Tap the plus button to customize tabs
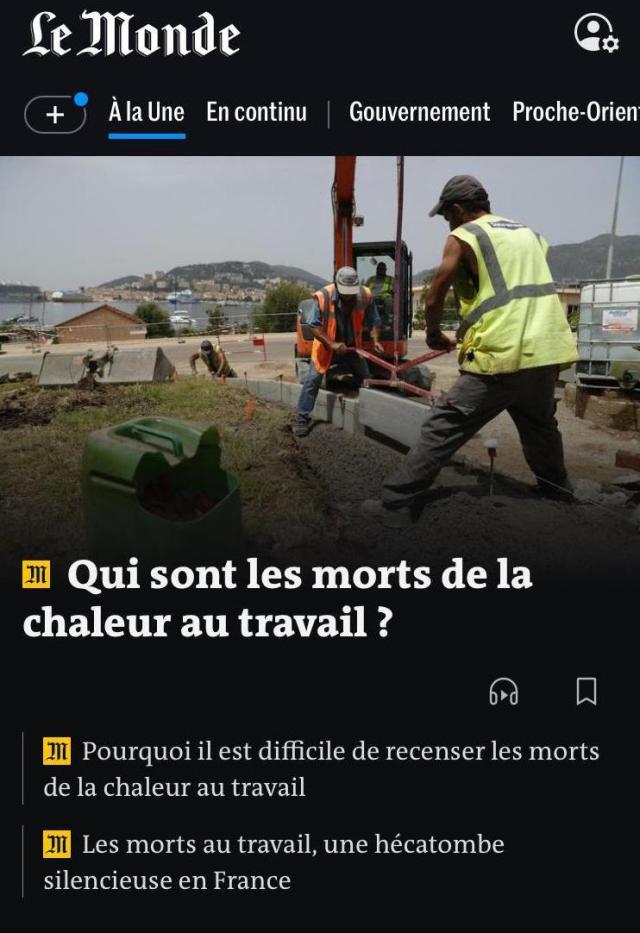 pos(55,115)
